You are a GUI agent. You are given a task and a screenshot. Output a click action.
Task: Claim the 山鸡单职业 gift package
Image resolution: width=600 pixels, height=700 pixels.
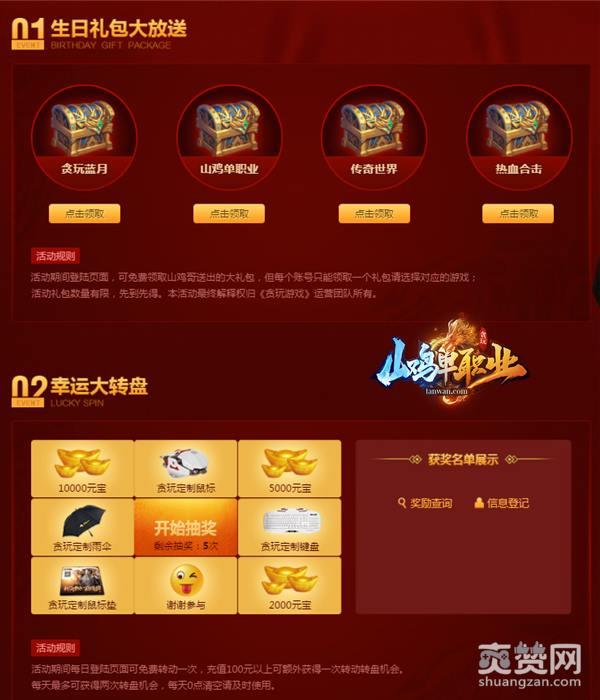[229, 213]
